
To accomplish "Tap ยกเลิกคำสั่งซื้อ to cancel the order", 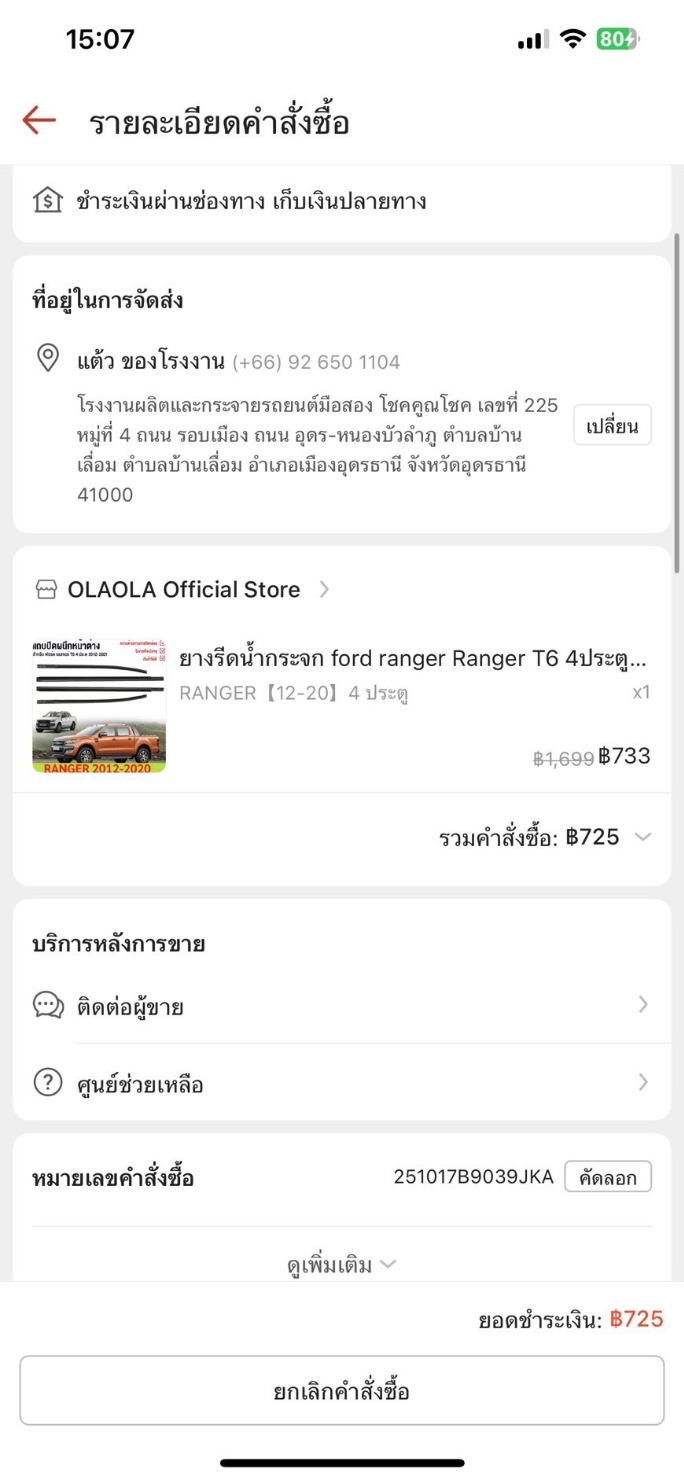I will tap(341, 1391).
